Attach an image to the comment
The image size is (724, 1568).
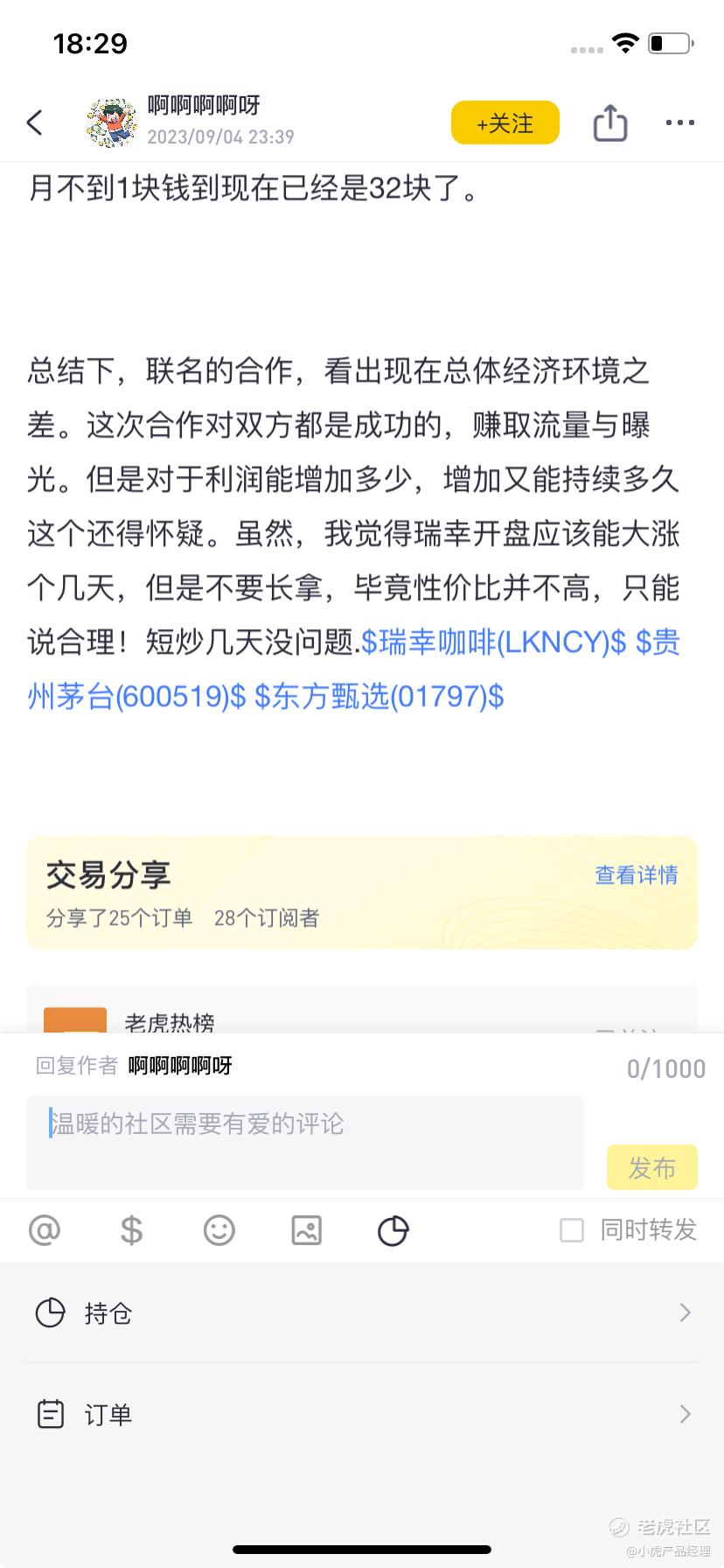point(306,1230)
